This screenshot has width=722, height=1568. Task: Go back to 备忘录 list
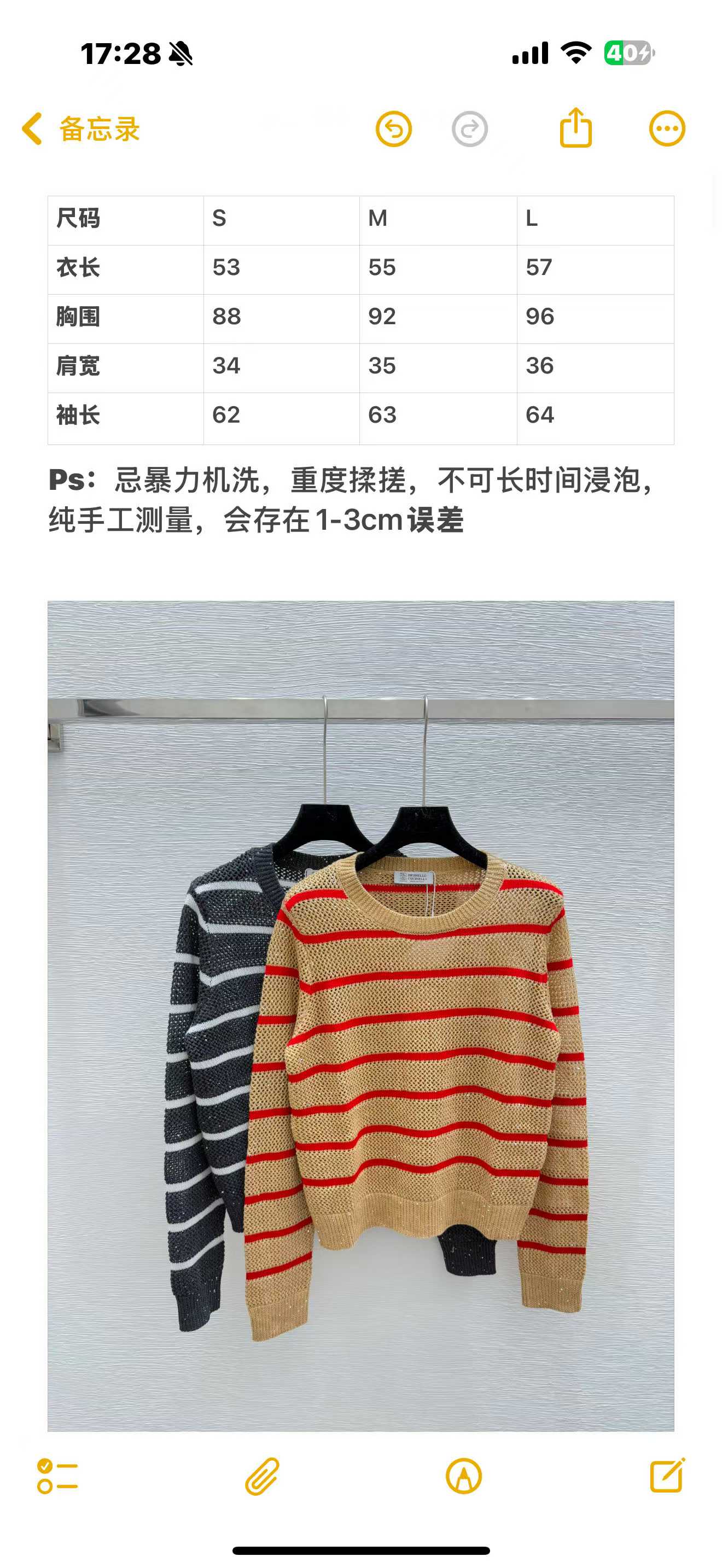(x=81, y=129)
